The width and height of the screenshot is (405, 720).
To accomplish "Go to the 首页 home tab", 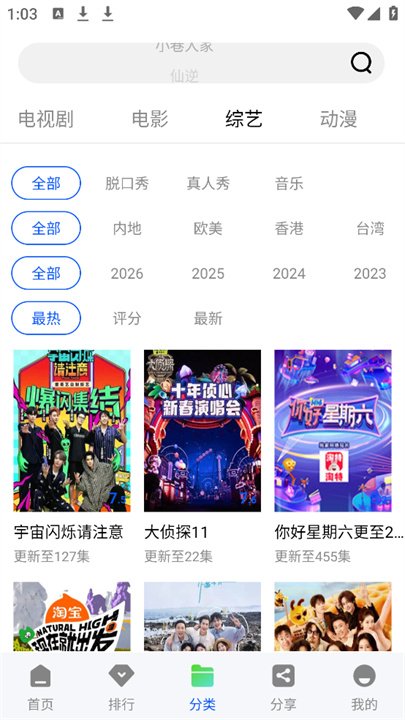I will click(x=40, y=687).
